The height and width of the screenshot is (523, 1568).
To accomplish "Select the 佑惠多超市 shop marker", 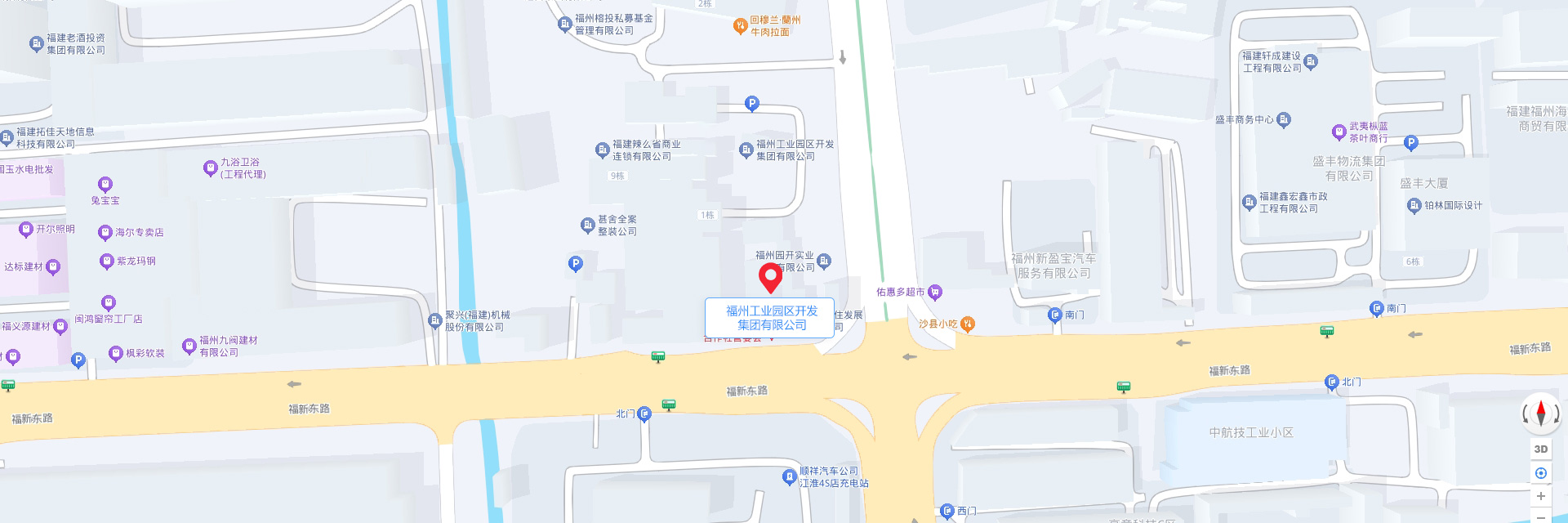I will (x=935, y=293).
